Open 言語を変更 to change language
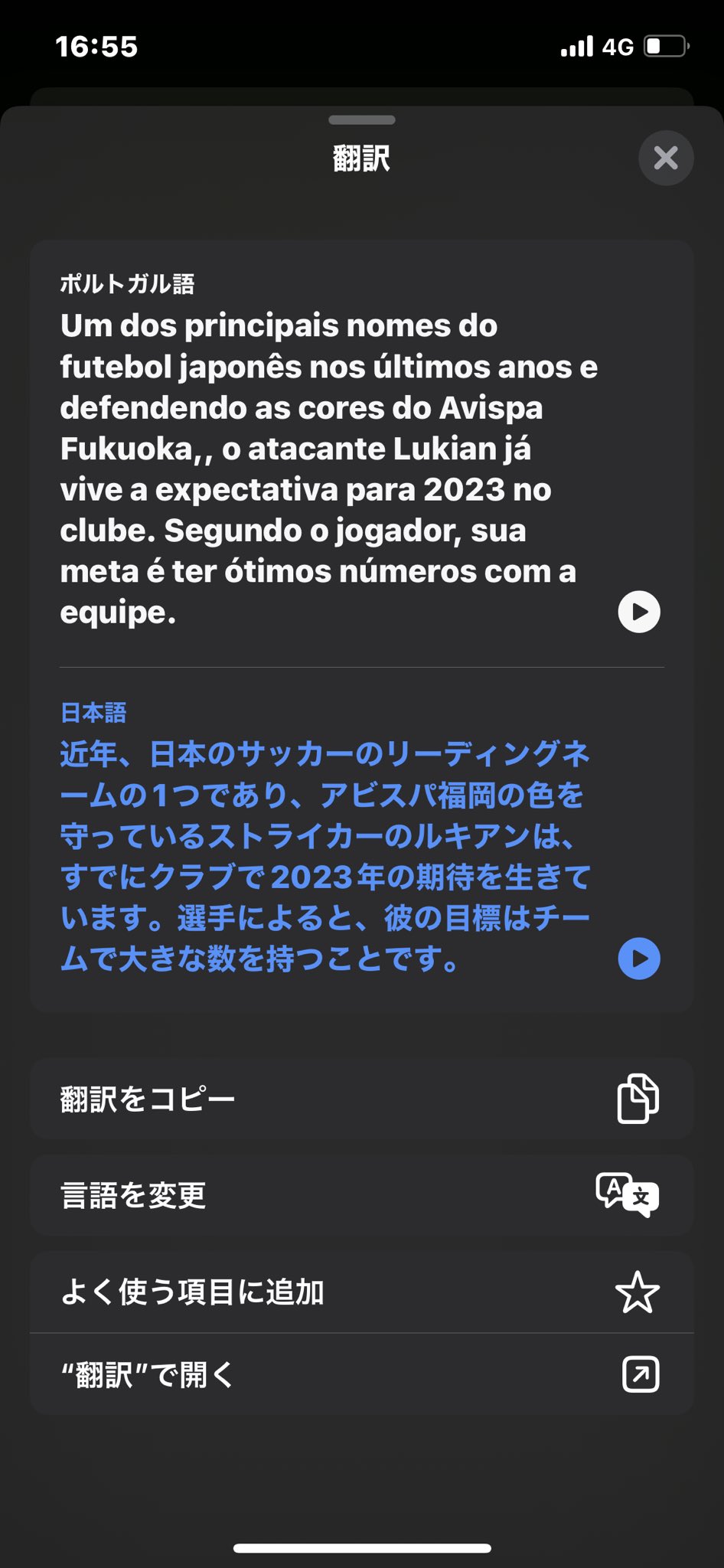 pos(362,1195)
